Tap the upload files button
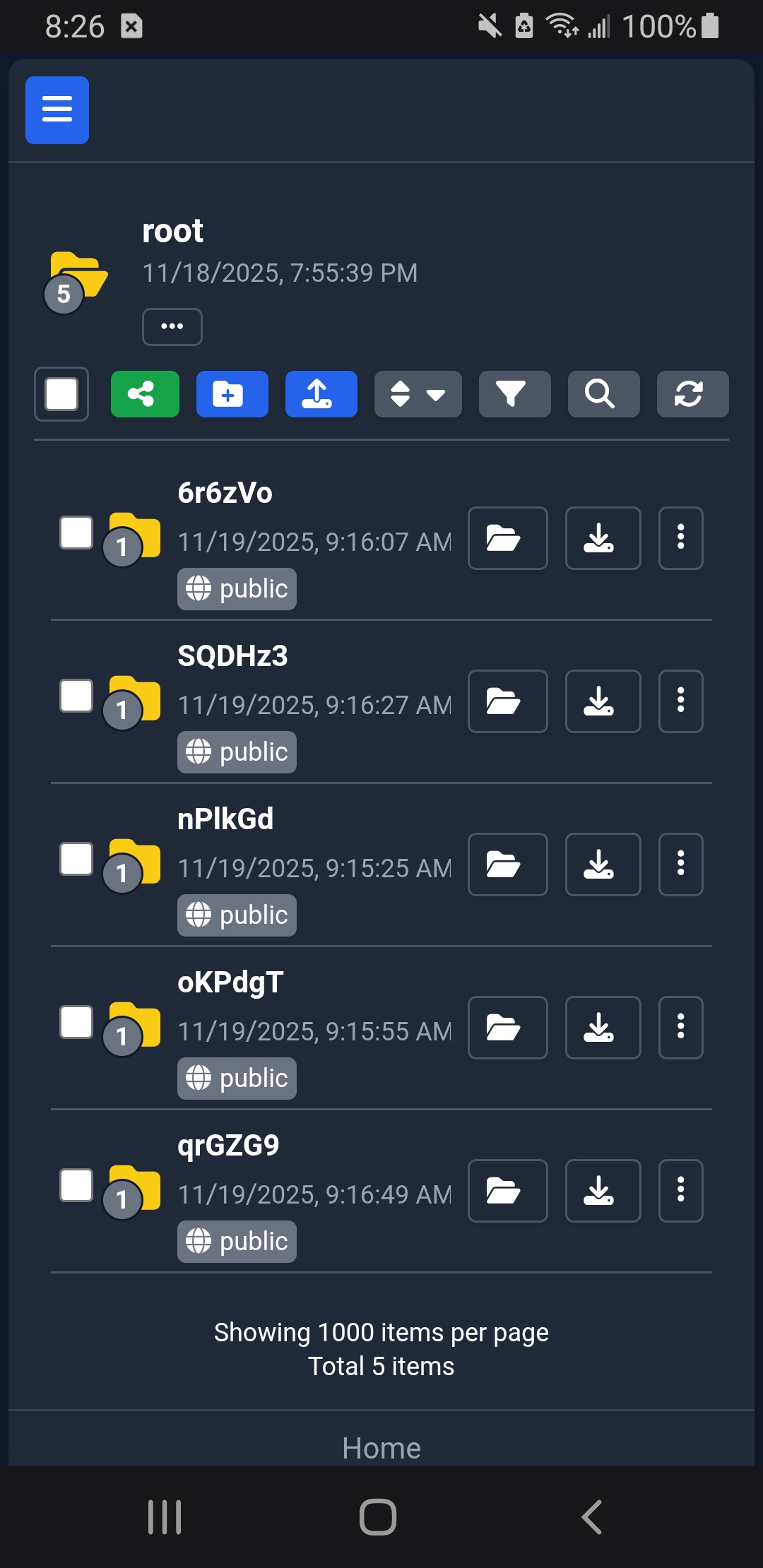The height and width of the screenshot is (1568, 763). (x=321, y=394)
